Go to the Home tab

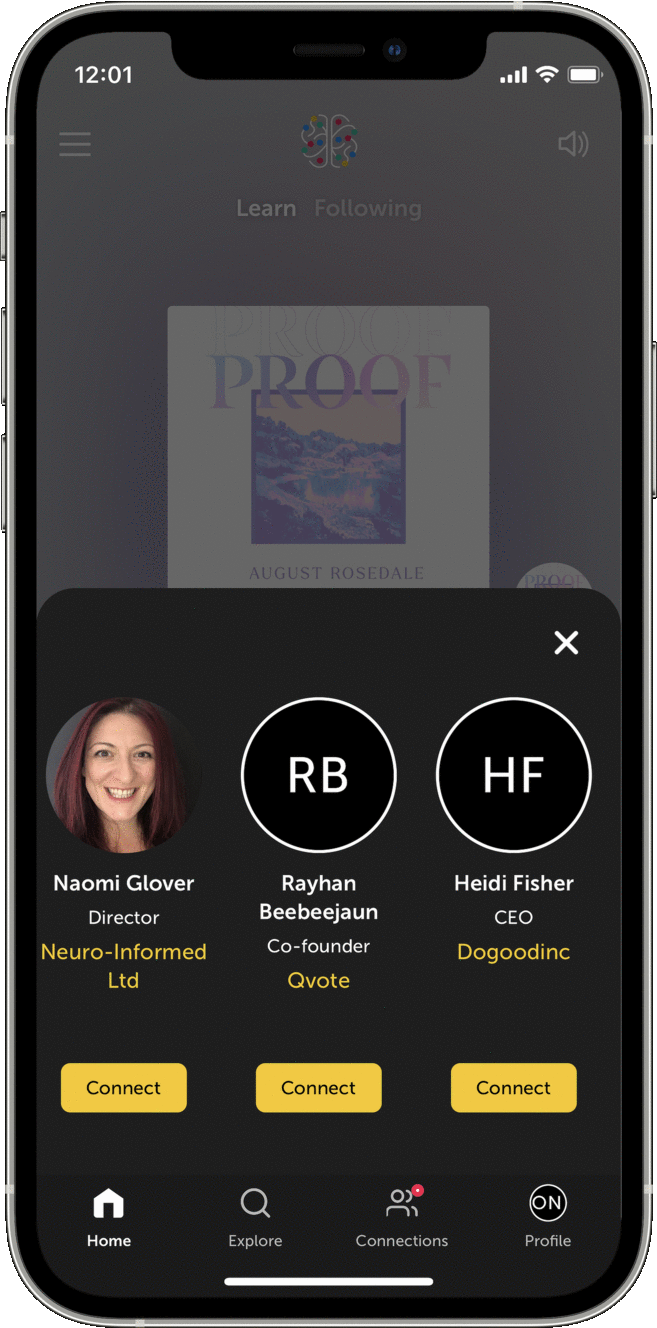coord(109,1218)
